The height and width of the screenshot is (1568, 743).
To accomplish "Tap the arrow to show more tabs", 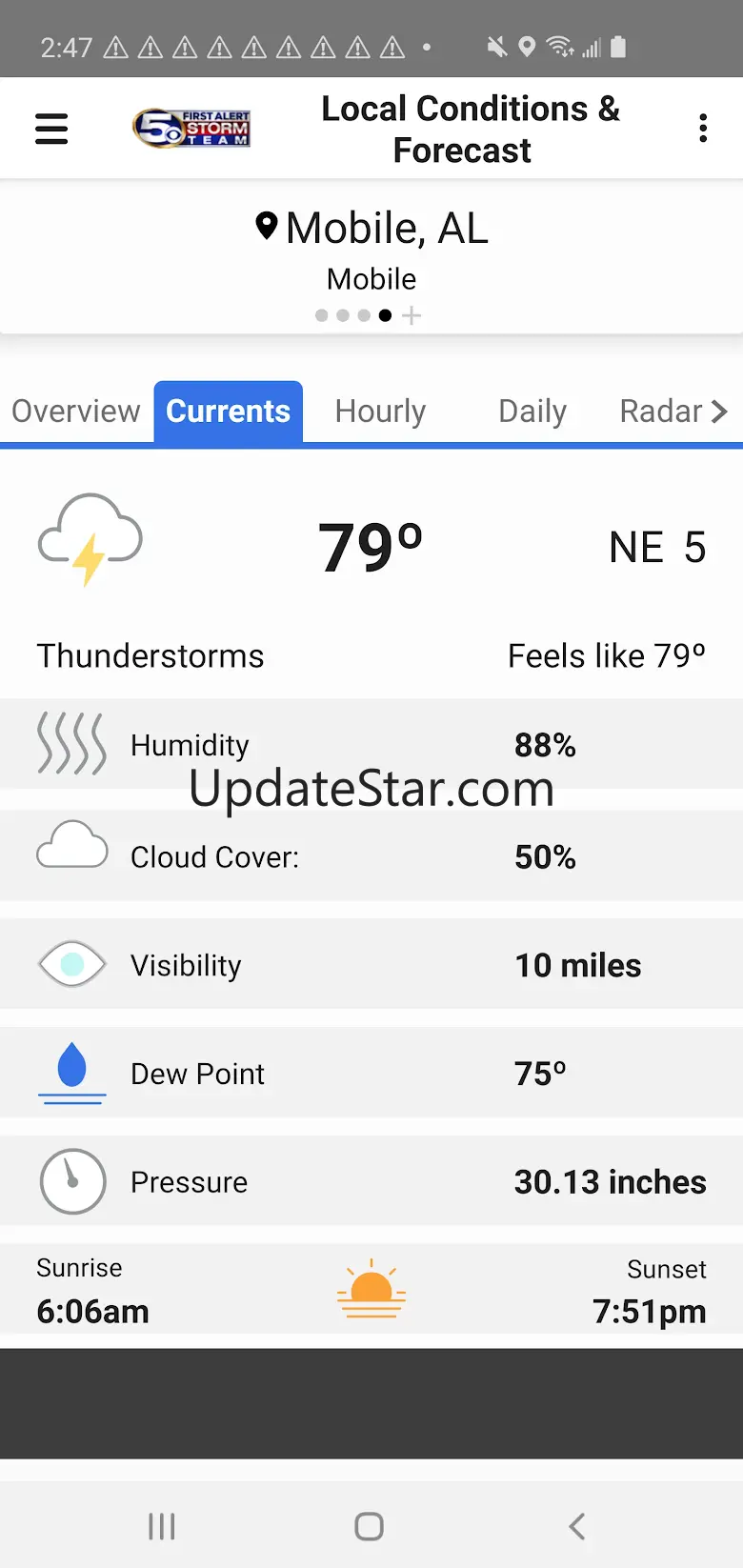I will tap(720, 412).
